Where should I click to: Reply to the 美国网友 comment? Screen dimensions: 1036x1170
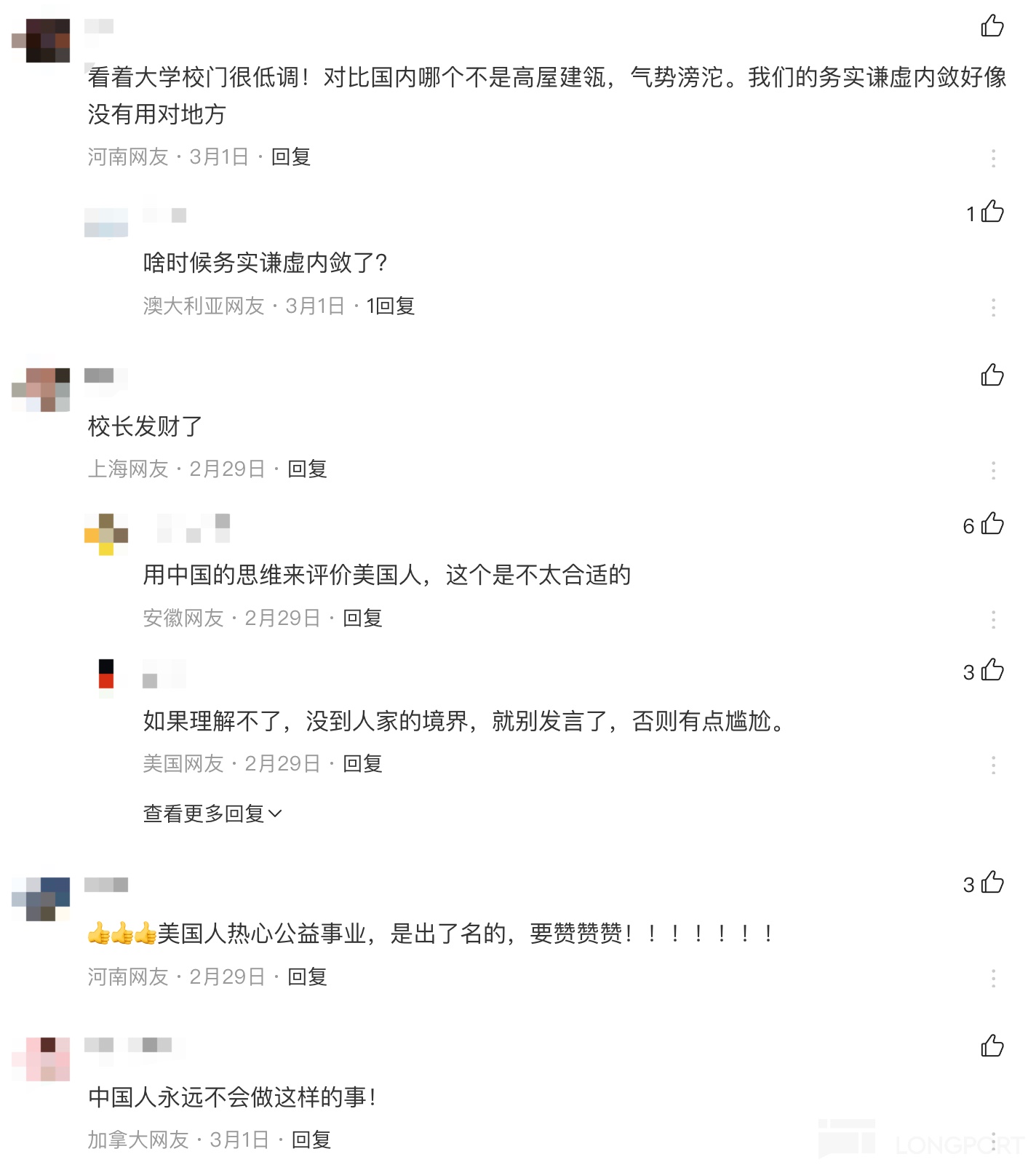pyautogui.click(x=362, y=764)
